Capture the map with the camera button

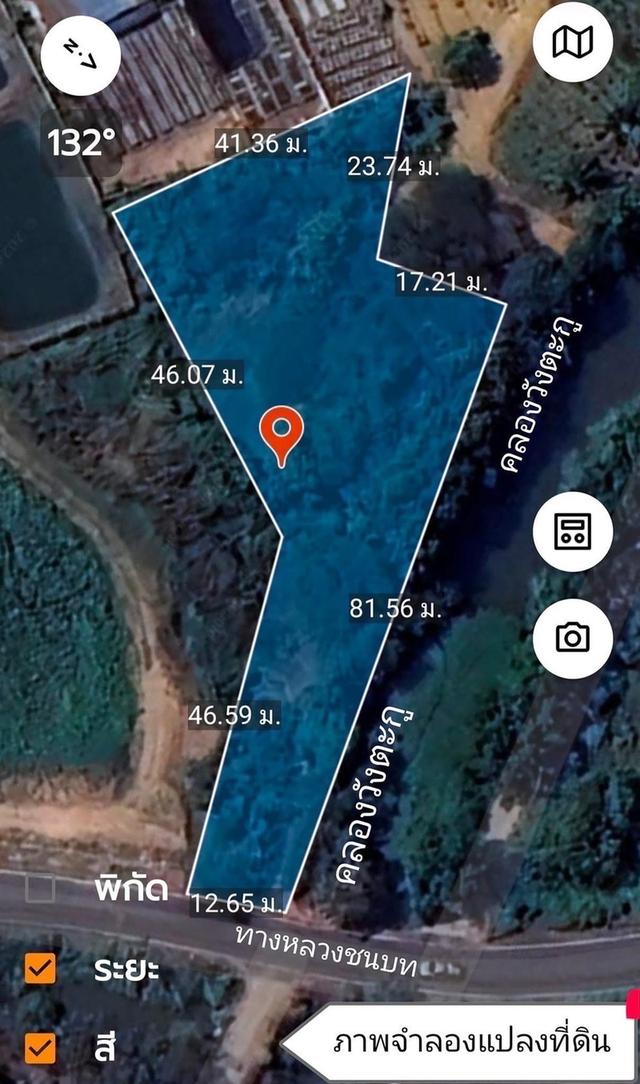(573, 637)
